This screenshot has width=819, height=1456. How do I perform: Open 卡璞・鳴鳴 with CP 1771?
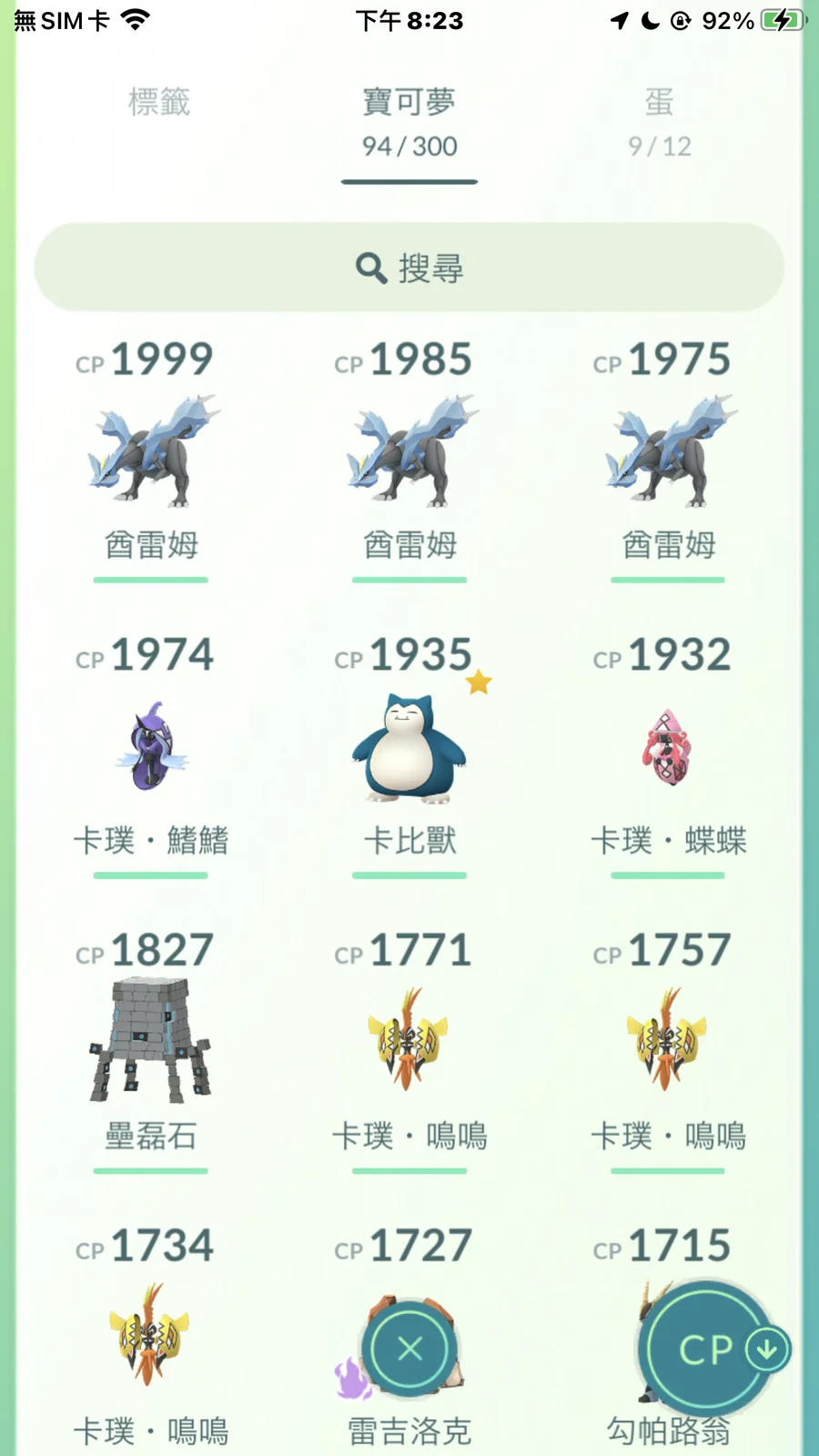point(409,1042)
